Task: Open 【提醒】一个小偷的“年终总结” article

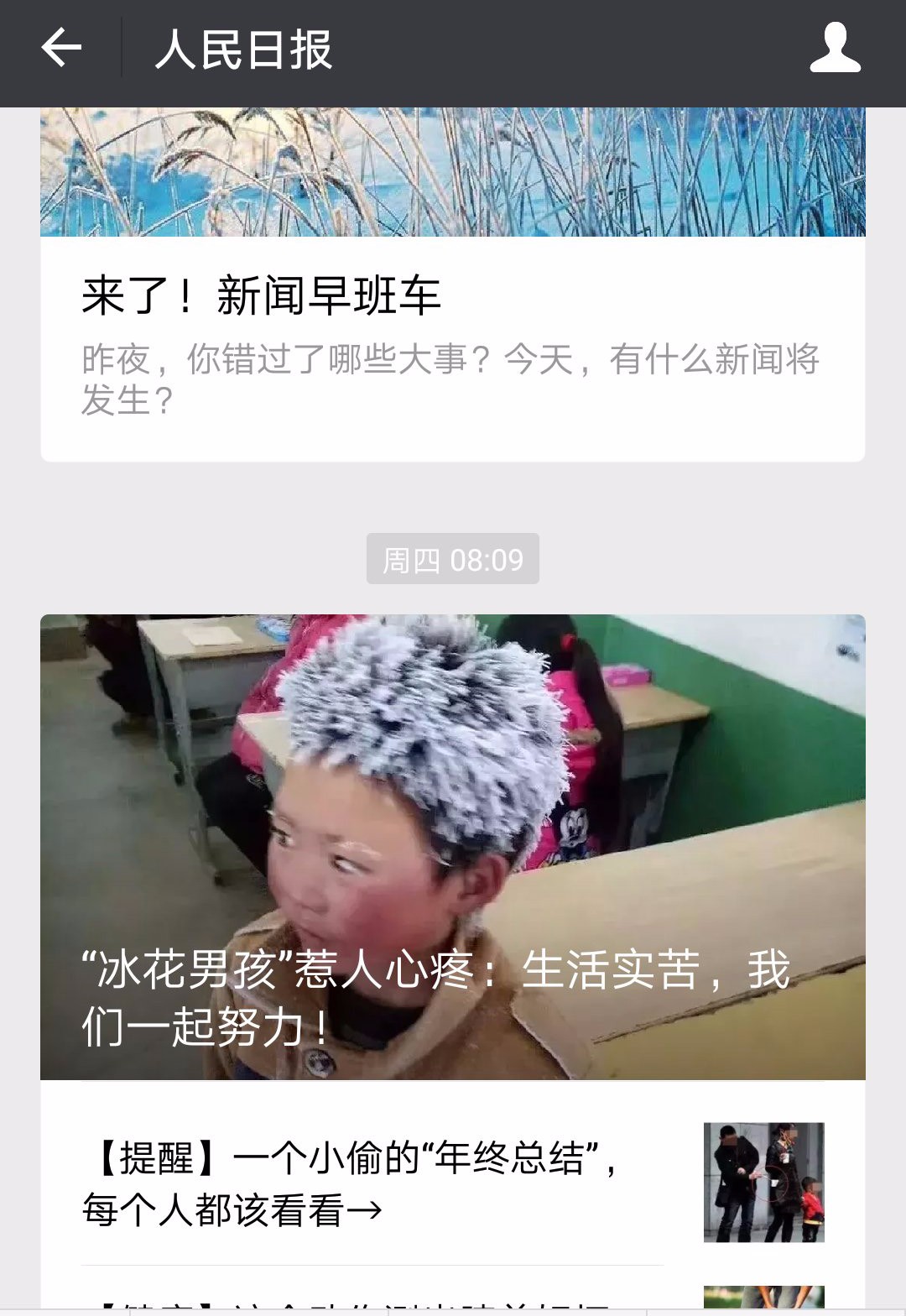Action: pyautogui.click(x=352, y=1183)
